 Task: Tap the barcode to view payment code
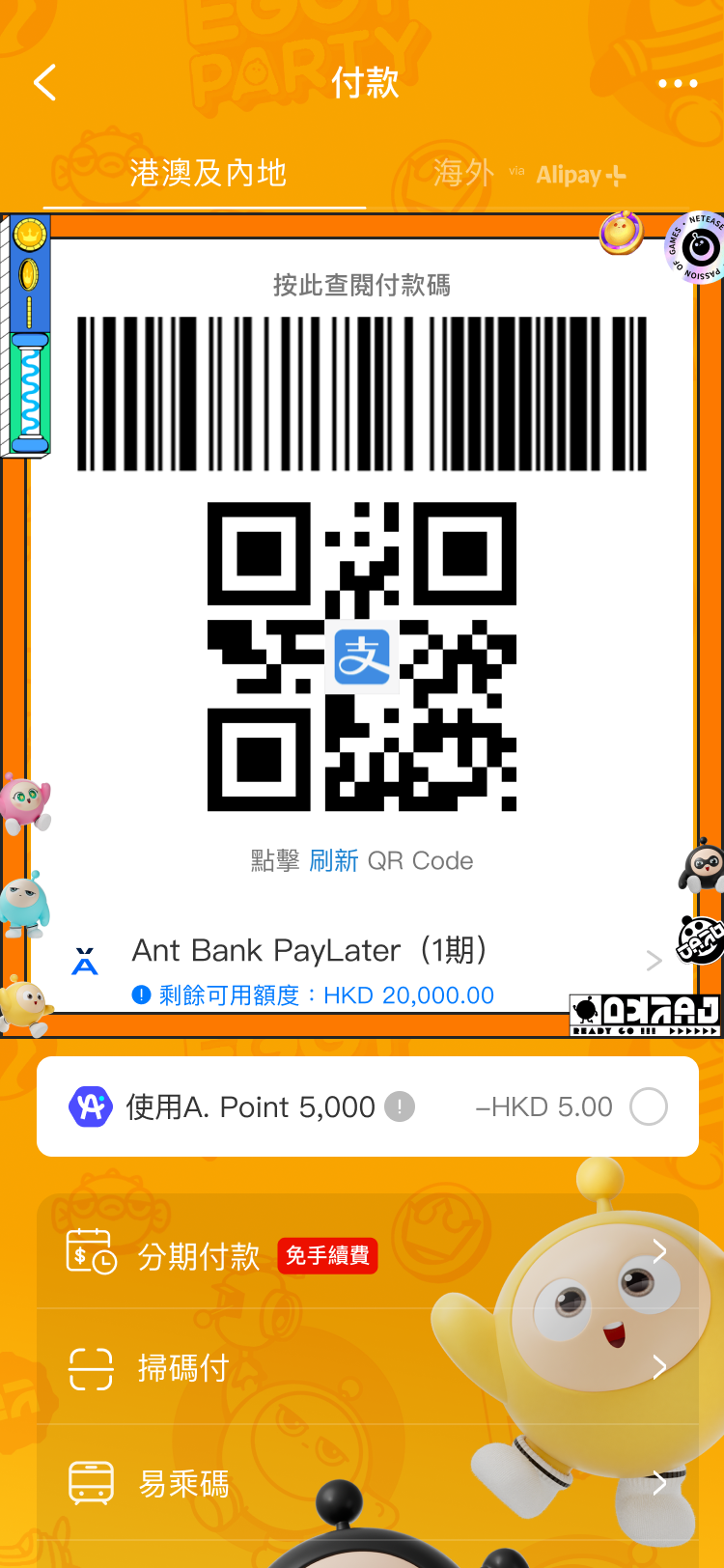pyautogui.click(x=362, y=393)
